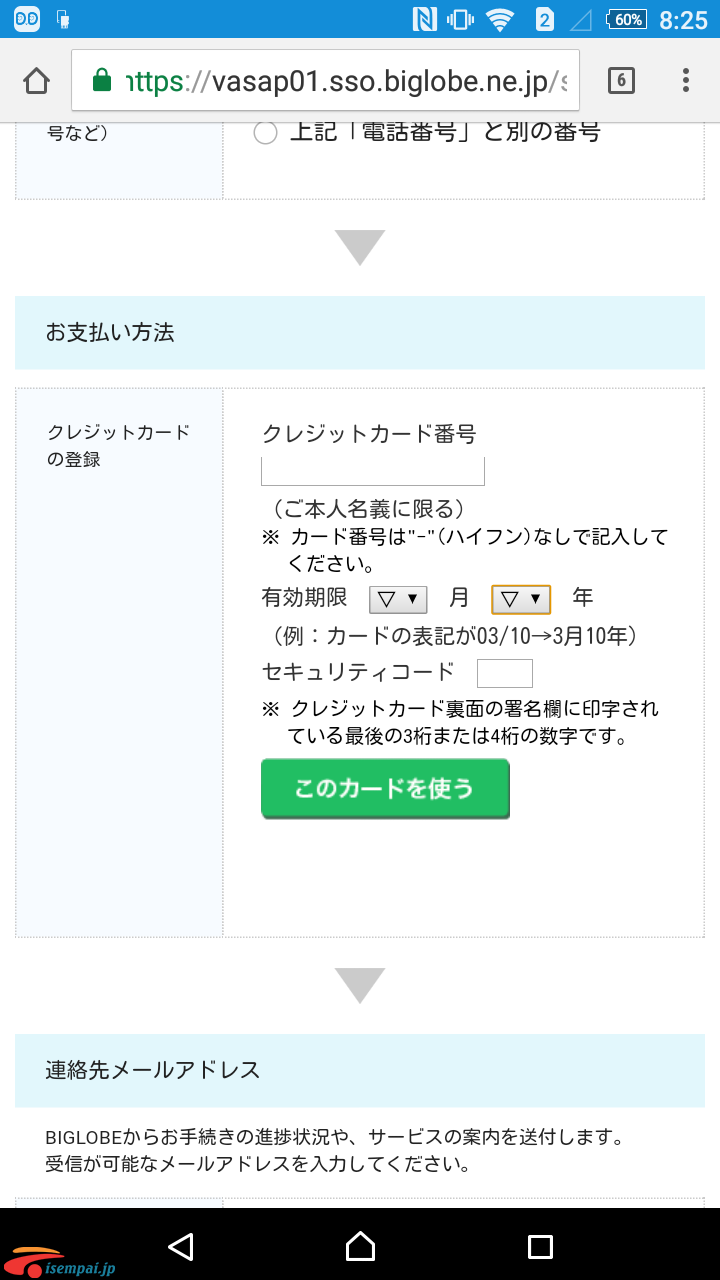Focus the クレジットカード番号 field
Viewport: 720px width, 1280px height.
373,471
